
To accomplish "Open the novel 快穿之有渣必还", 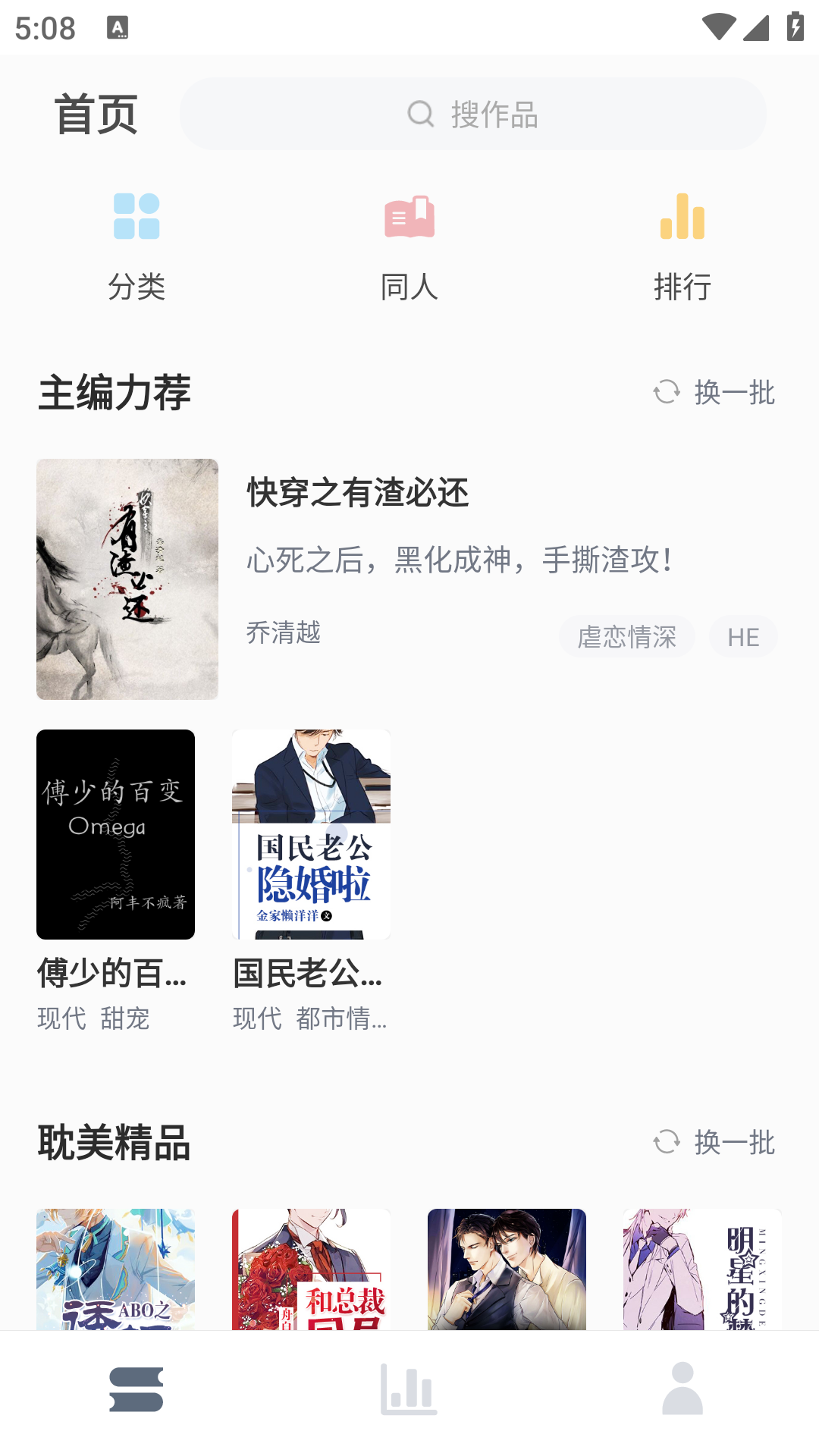I will pos(357,494).
